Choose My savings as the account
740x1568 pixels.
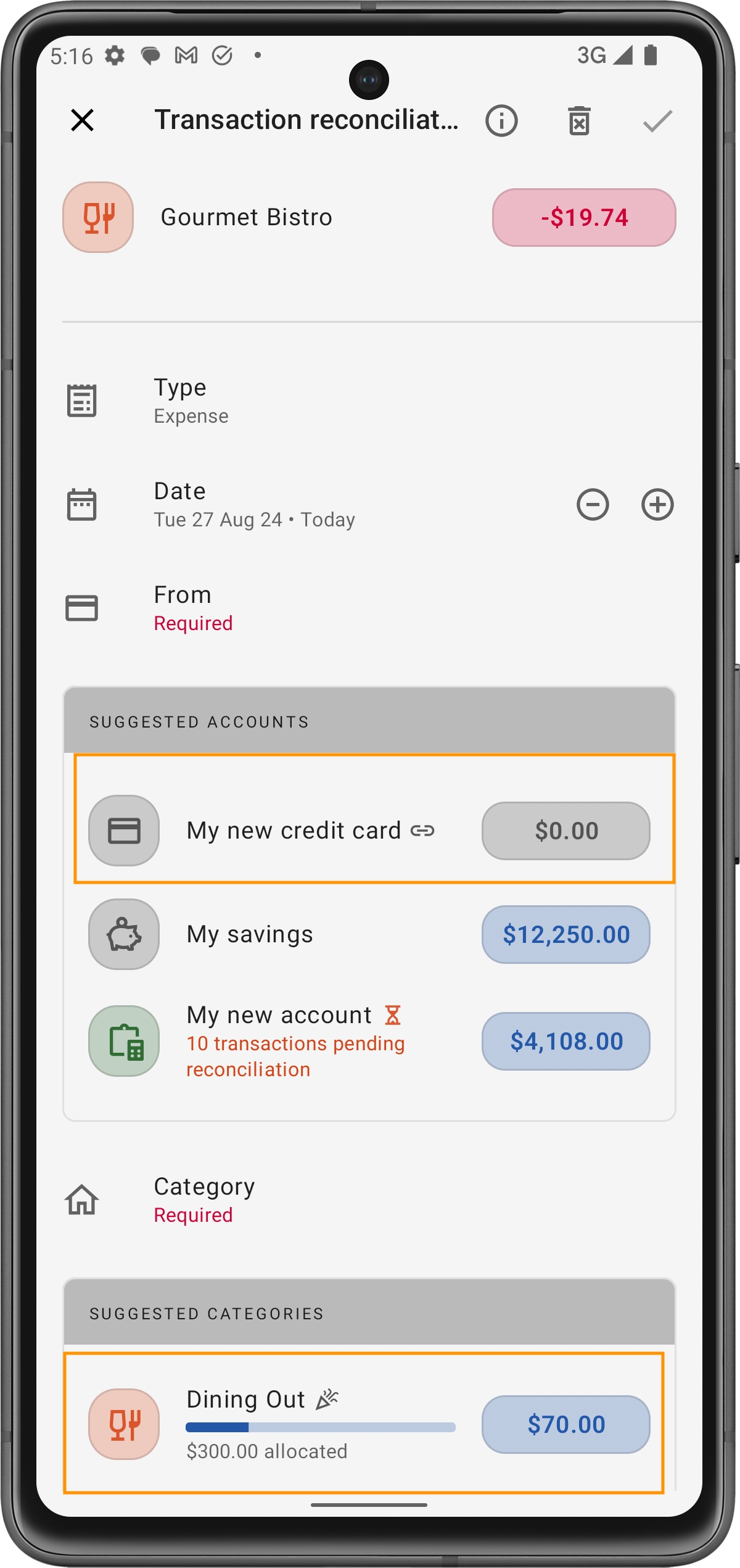pyautogui.click(x=369, y=934)
